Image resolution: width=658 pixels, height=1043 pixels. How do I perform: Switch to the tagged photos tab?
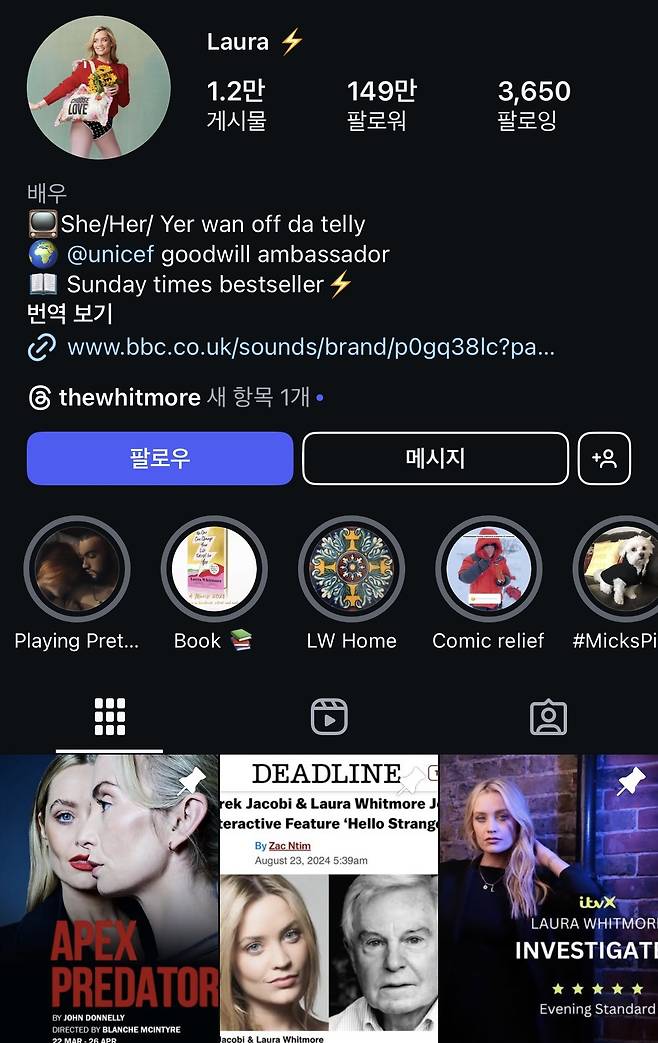[548, 717]
